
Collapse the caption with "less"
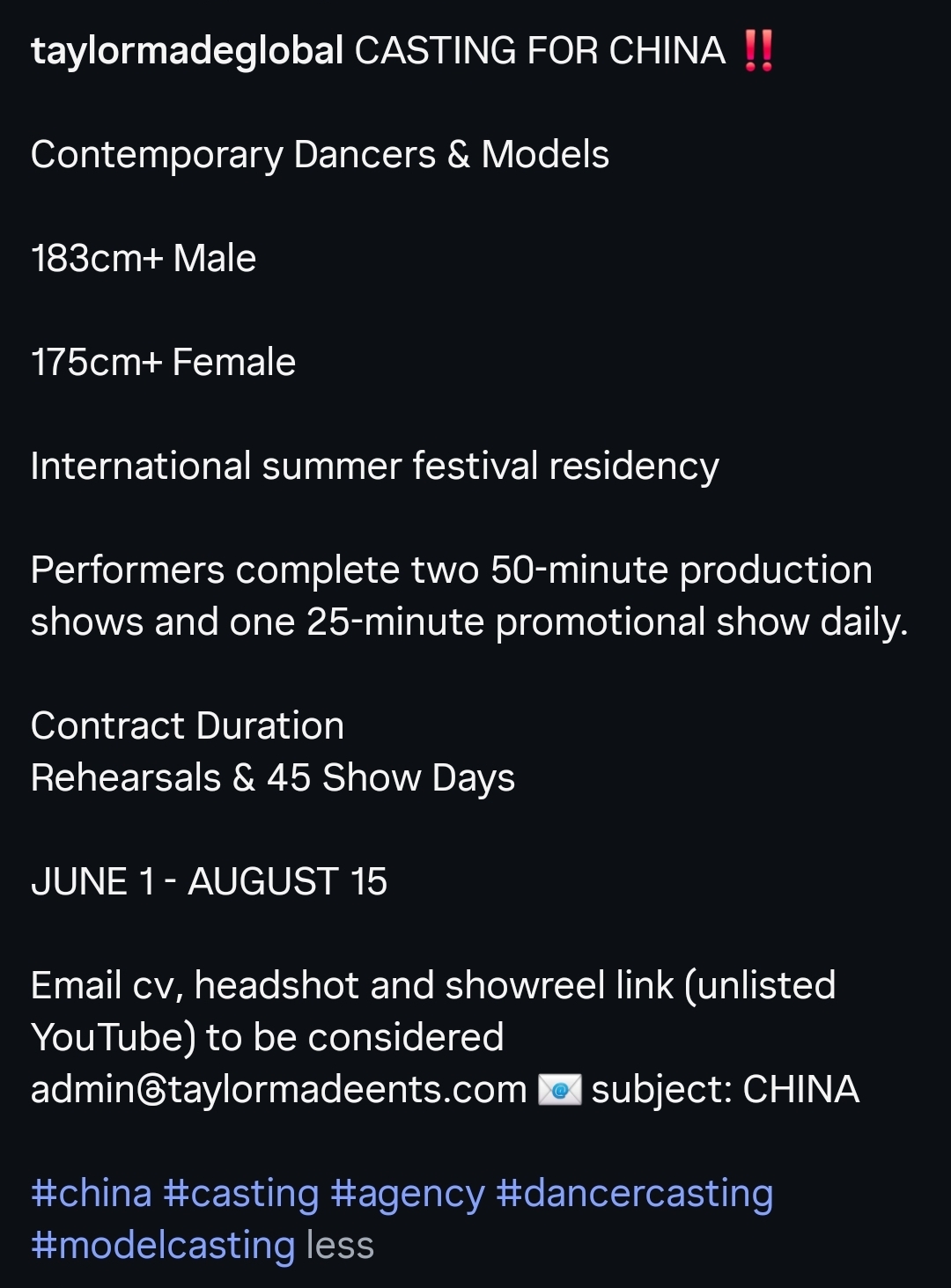click(x=340, y=1246)
